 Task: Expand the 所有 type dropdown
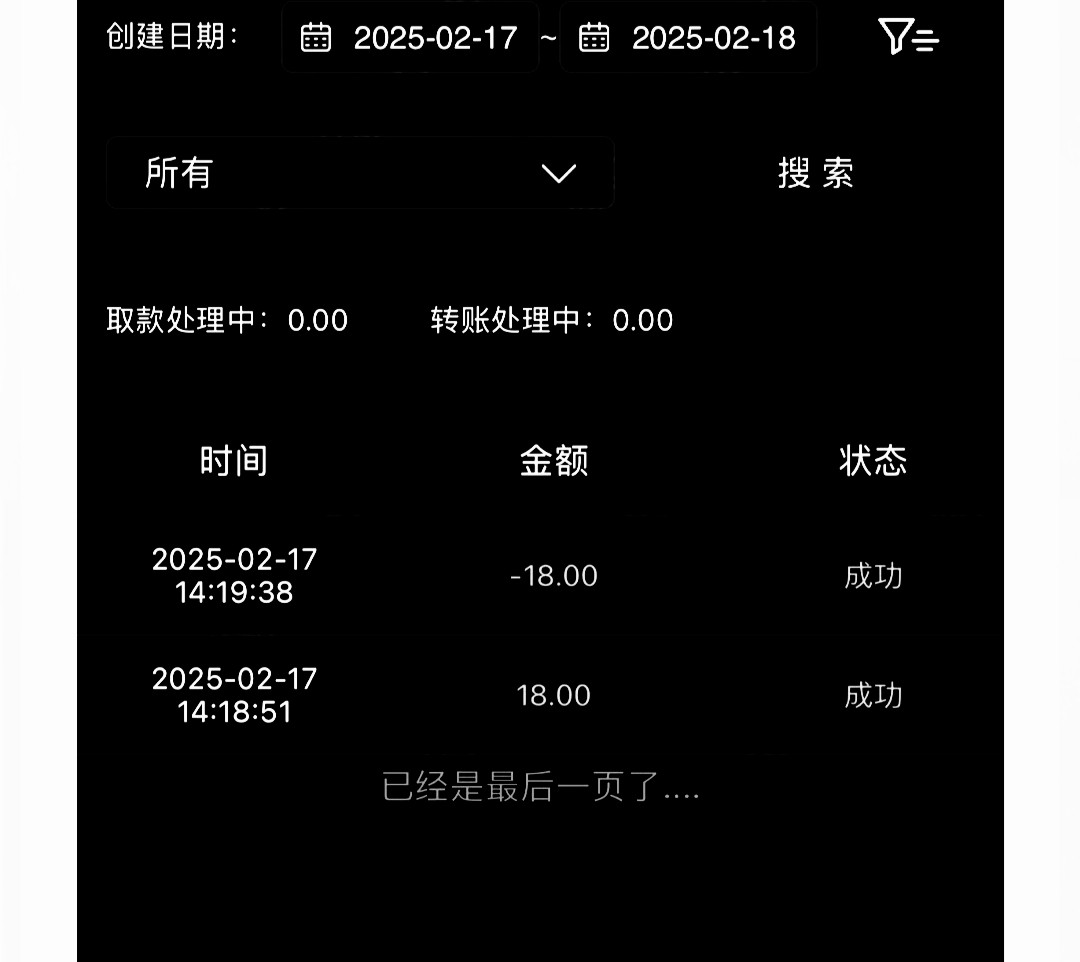tap(360, 173)
